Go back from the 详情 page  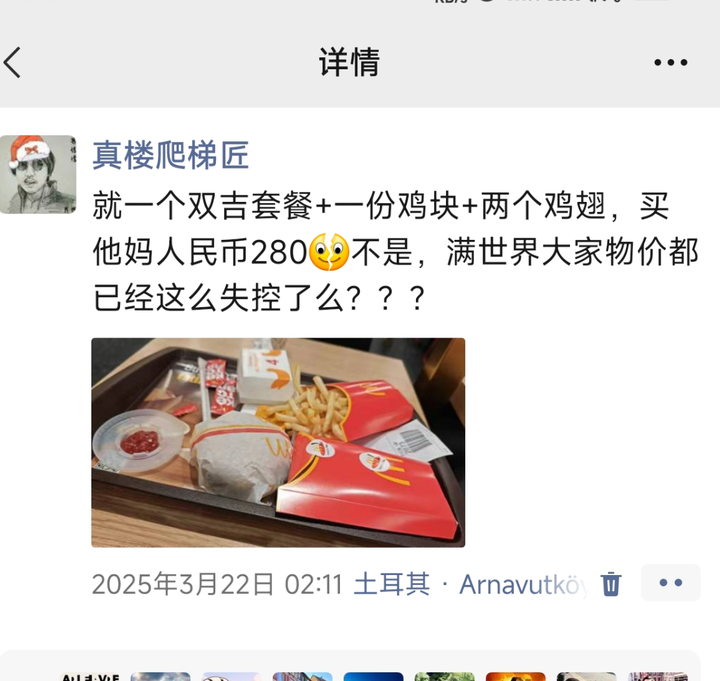[14, 62]
